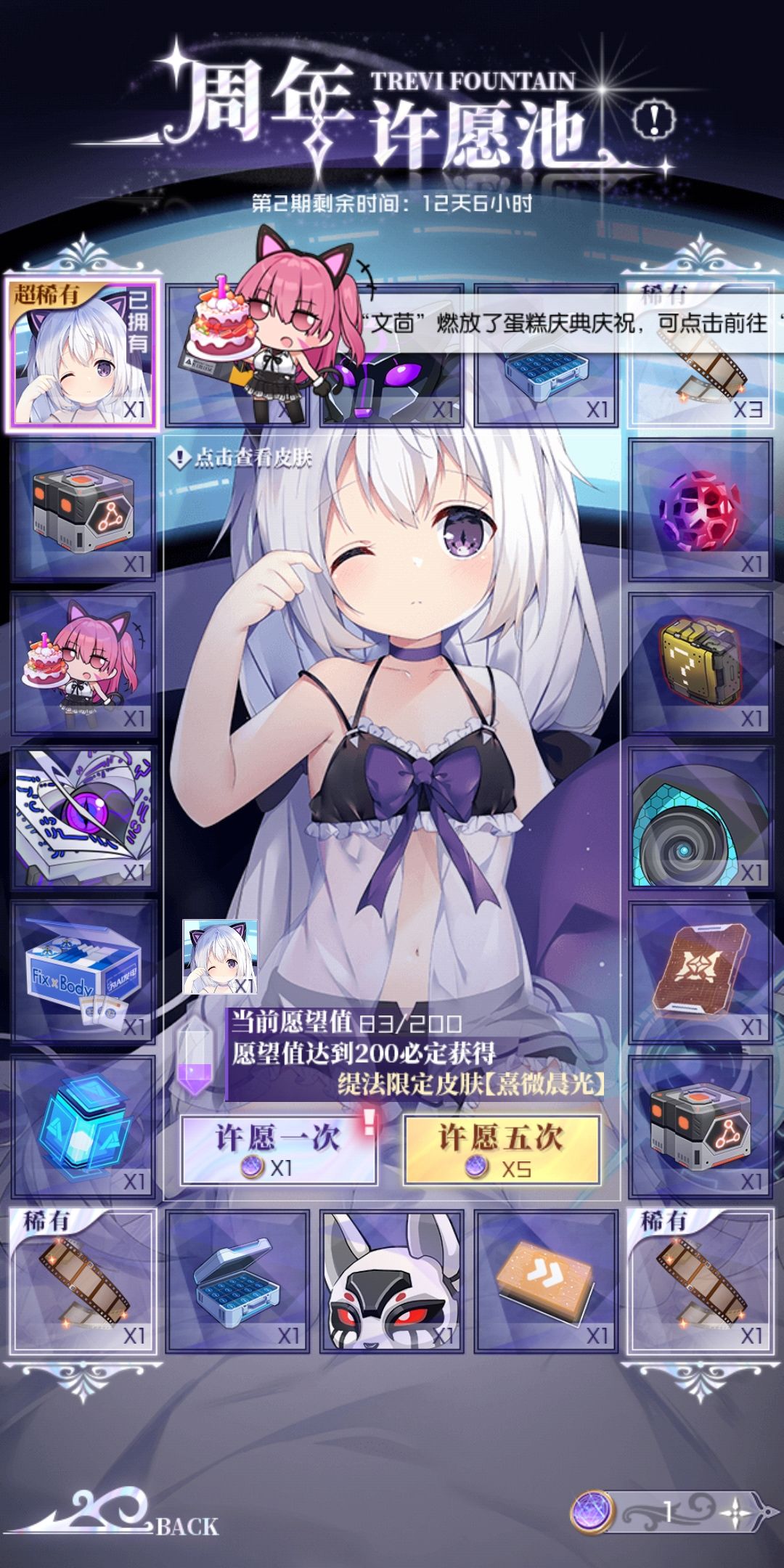This screenshot has width=784, height=1568.
Task: Add more wish coins with the plus icon
Action: (x=735, y=1513)
